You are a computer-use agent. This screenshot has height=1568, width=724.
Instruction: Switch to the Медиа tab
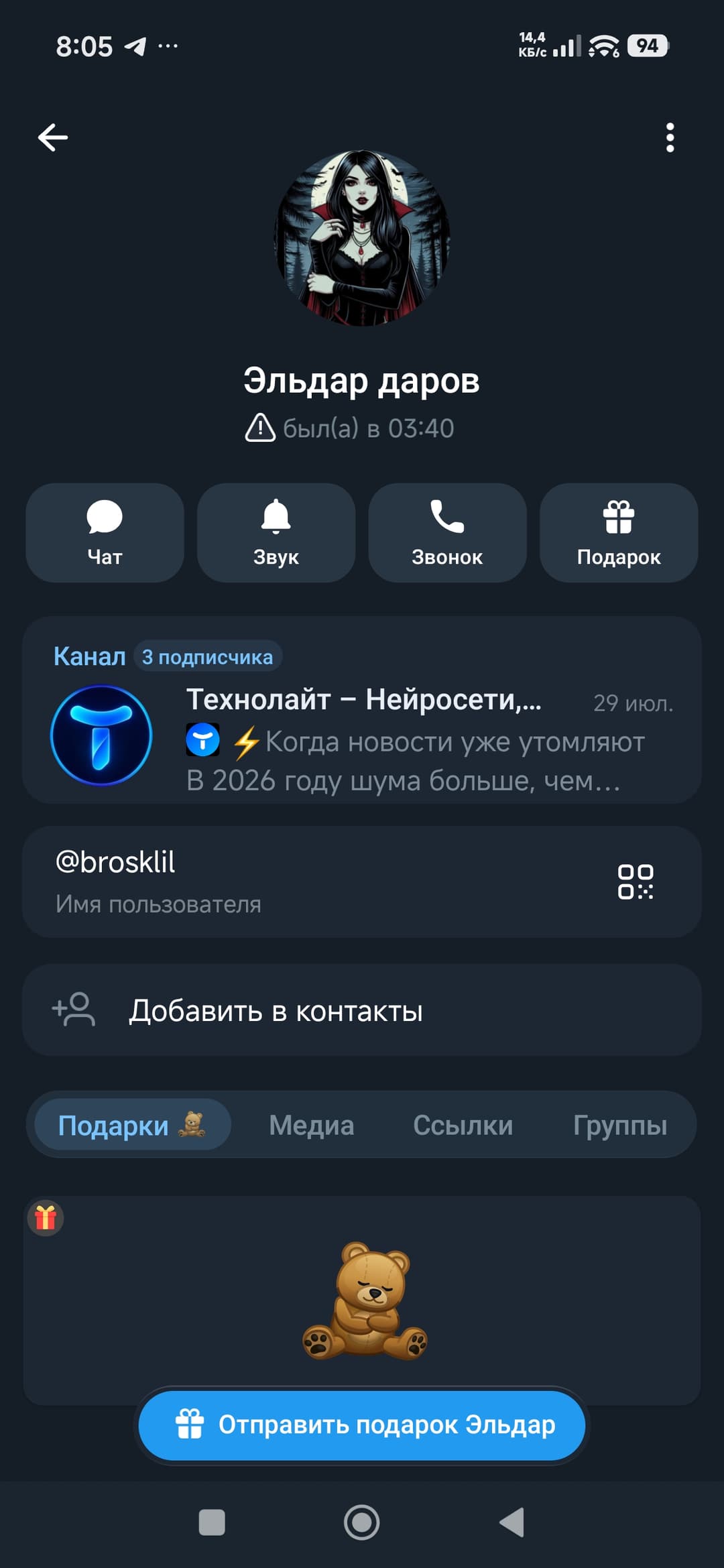click(x=312, y=1125)
